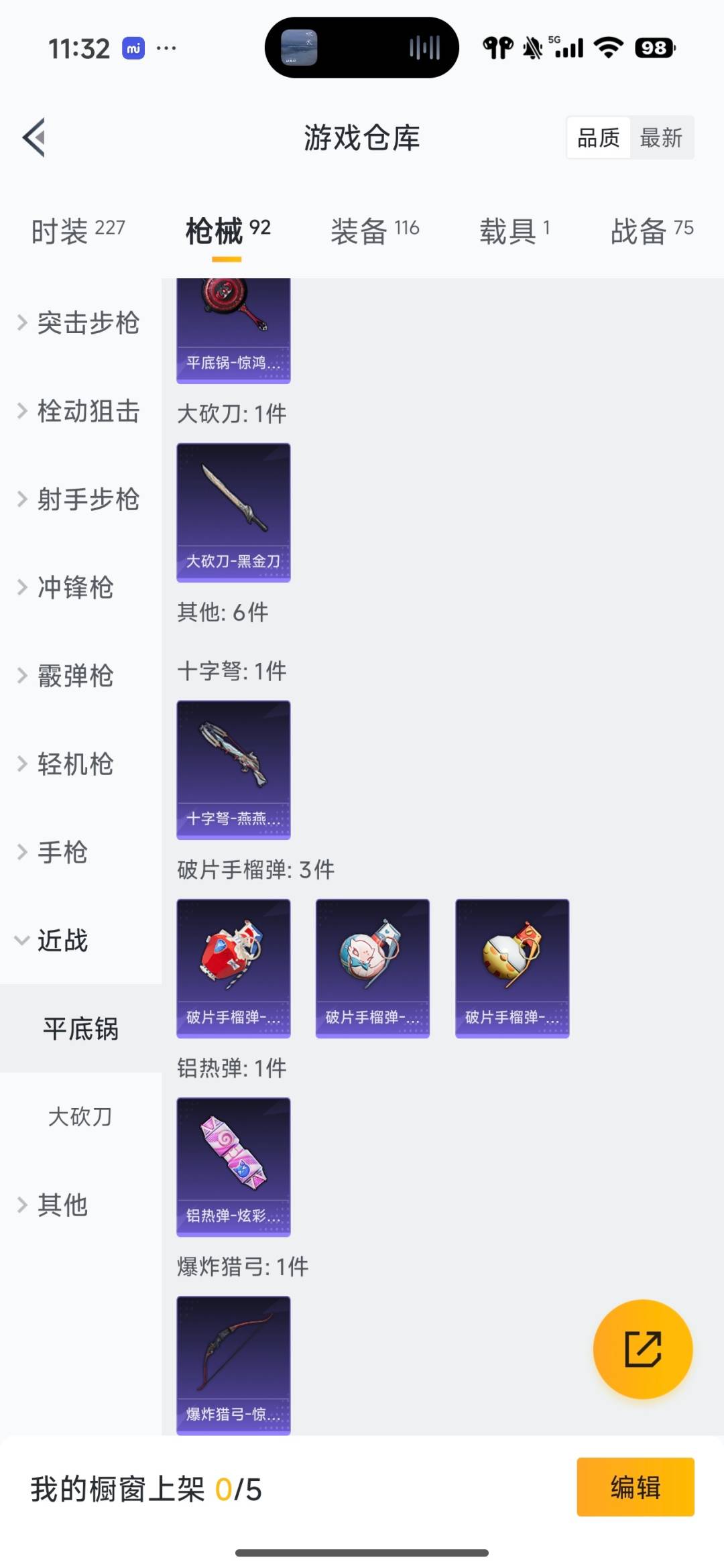Switch sorting to 最新
The height and width of the screenshot is (1568, 724).
click(x=662, y=137)
